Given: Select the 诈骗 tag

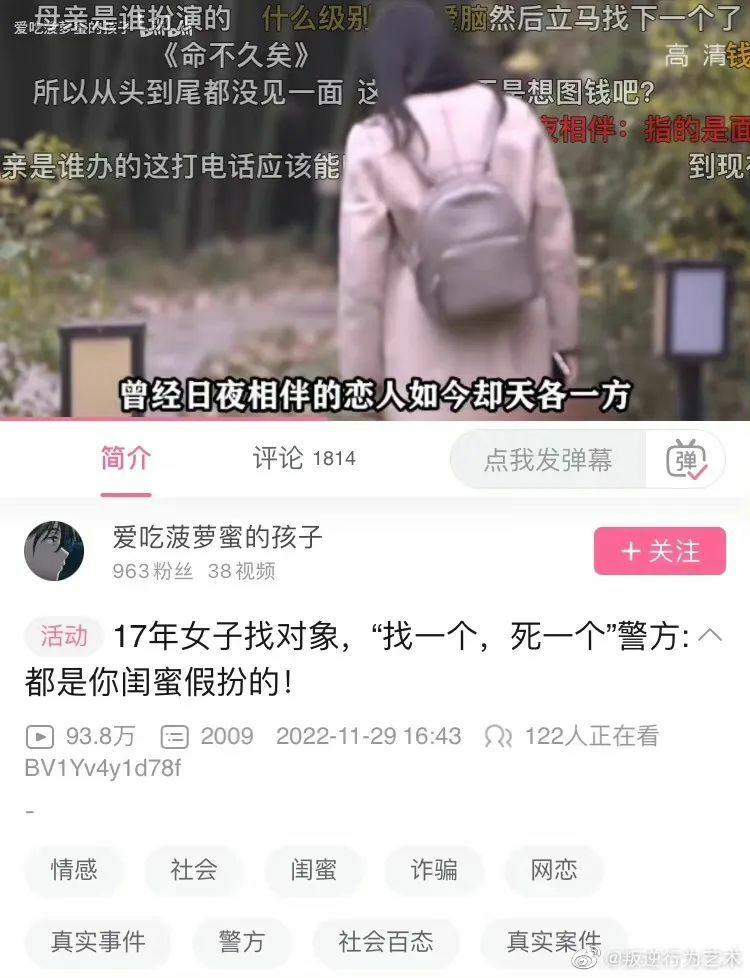Looking at the screenshot, I should coord(434,871).
